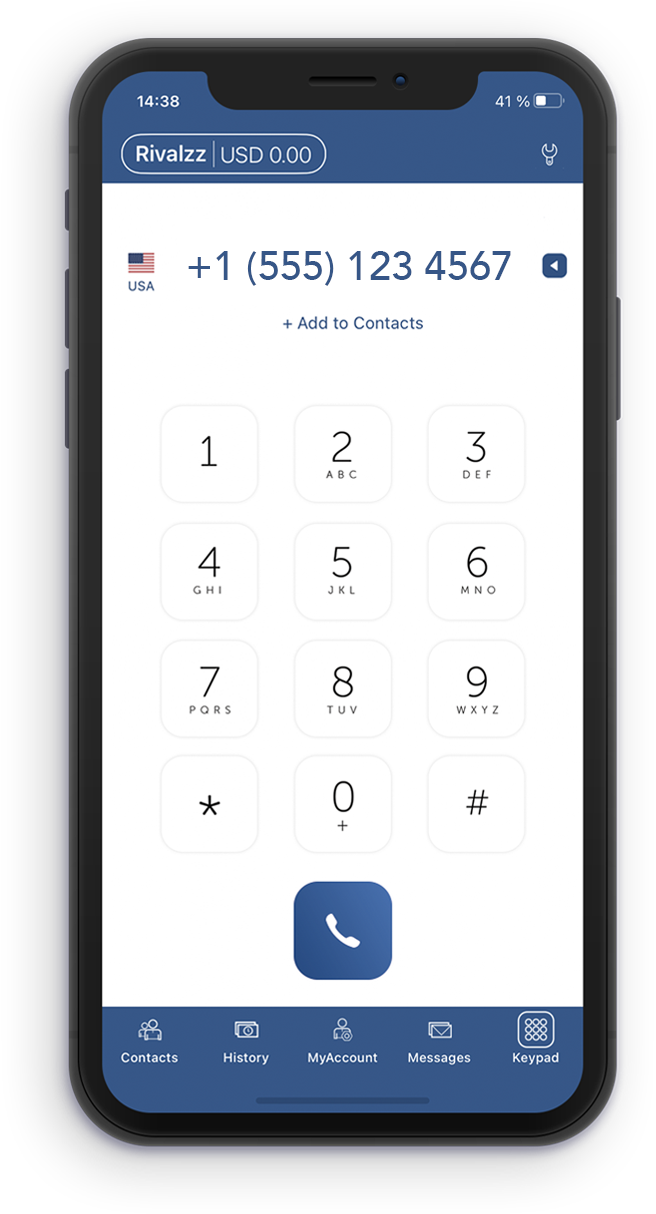Switch to the Contacts tab
Image resolution: width=656 pixels, height=1214 pixels.
[x=149, y=1041]
